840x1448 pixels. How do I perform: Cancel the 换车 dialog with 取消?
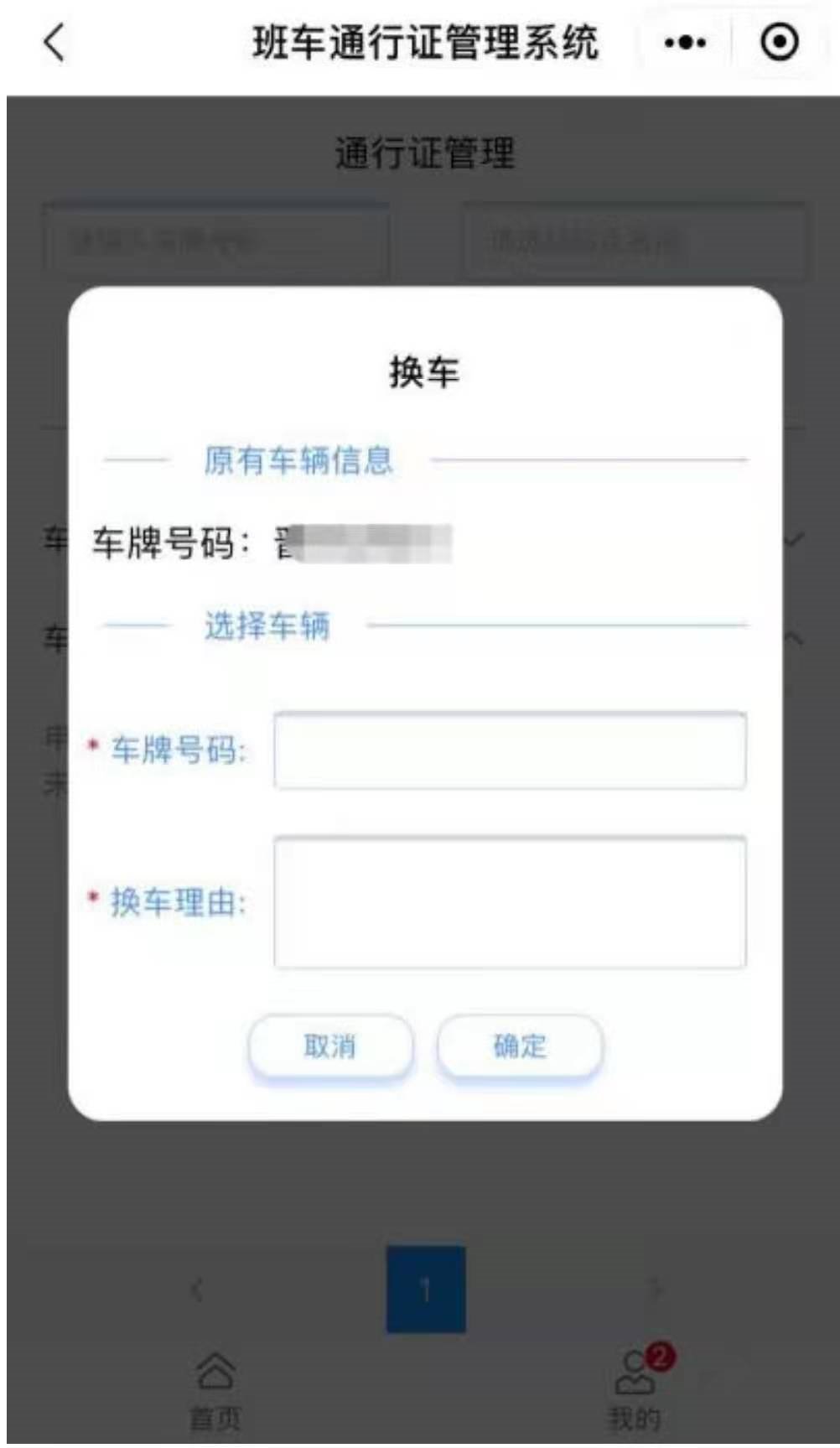point(330,1046)
